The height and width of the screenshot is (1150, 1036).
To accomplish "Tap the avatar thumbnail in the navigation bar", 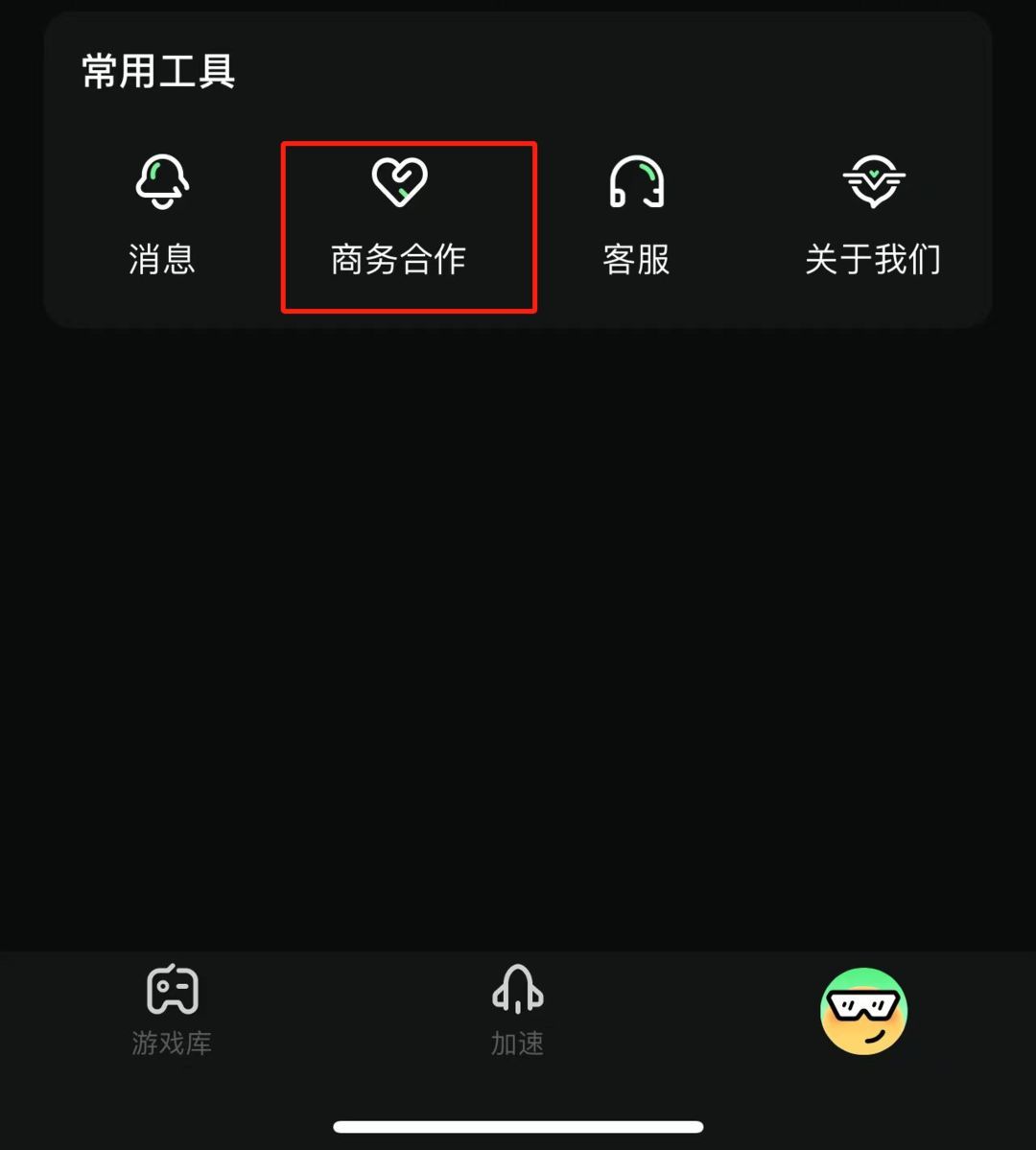I will [x=862, y=1012].
